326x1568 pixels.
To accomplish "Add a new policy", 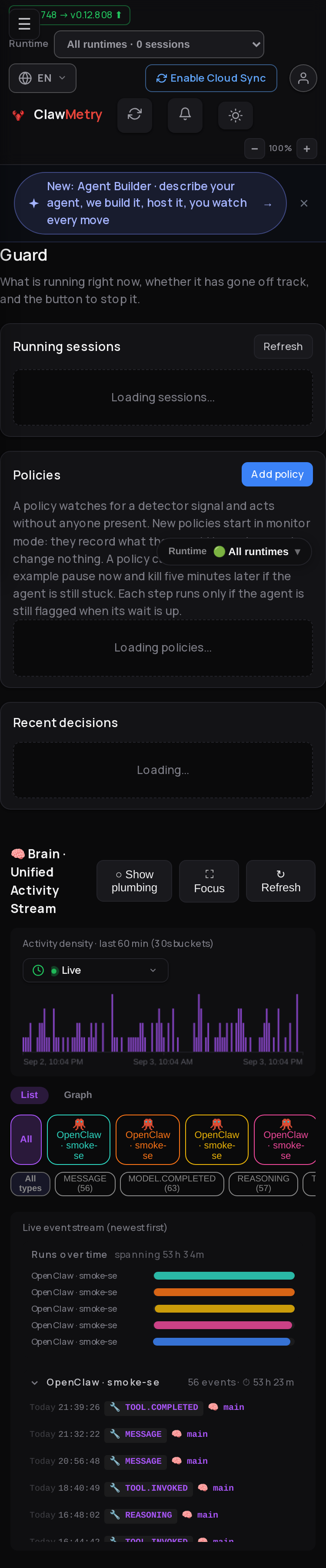I will 277,474.
